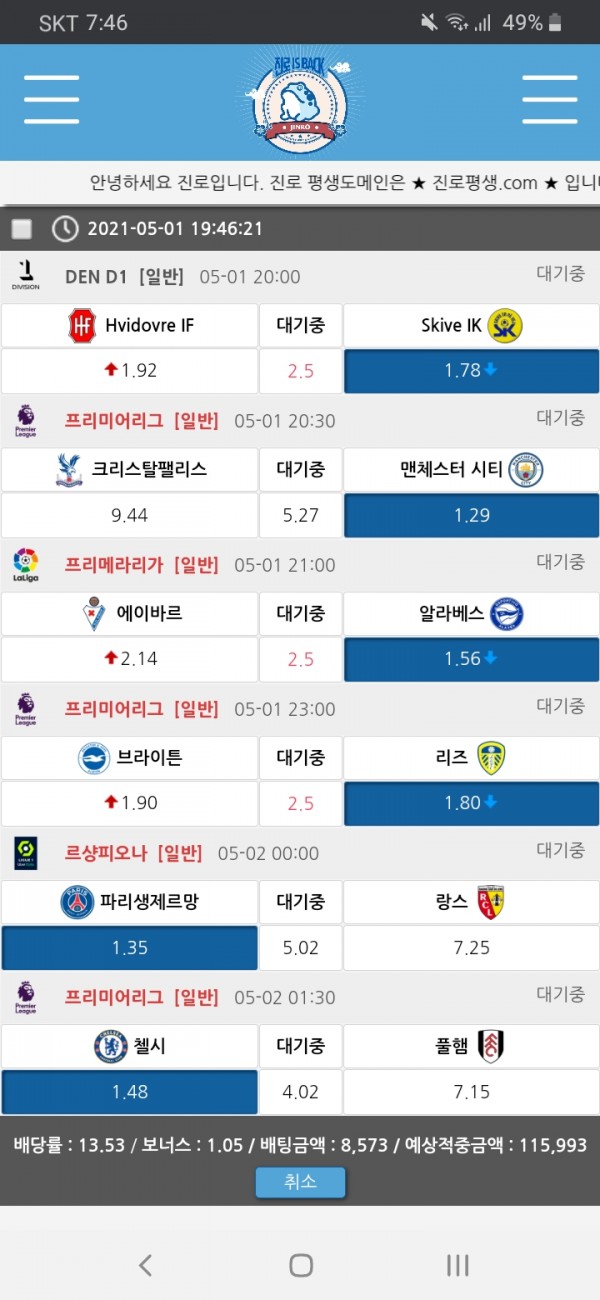Image resolution: width=600 pixels, height=1300 pixels.
Task: Choose the 1.90 odds for 브라이튼
Action: tap(129, 803)
